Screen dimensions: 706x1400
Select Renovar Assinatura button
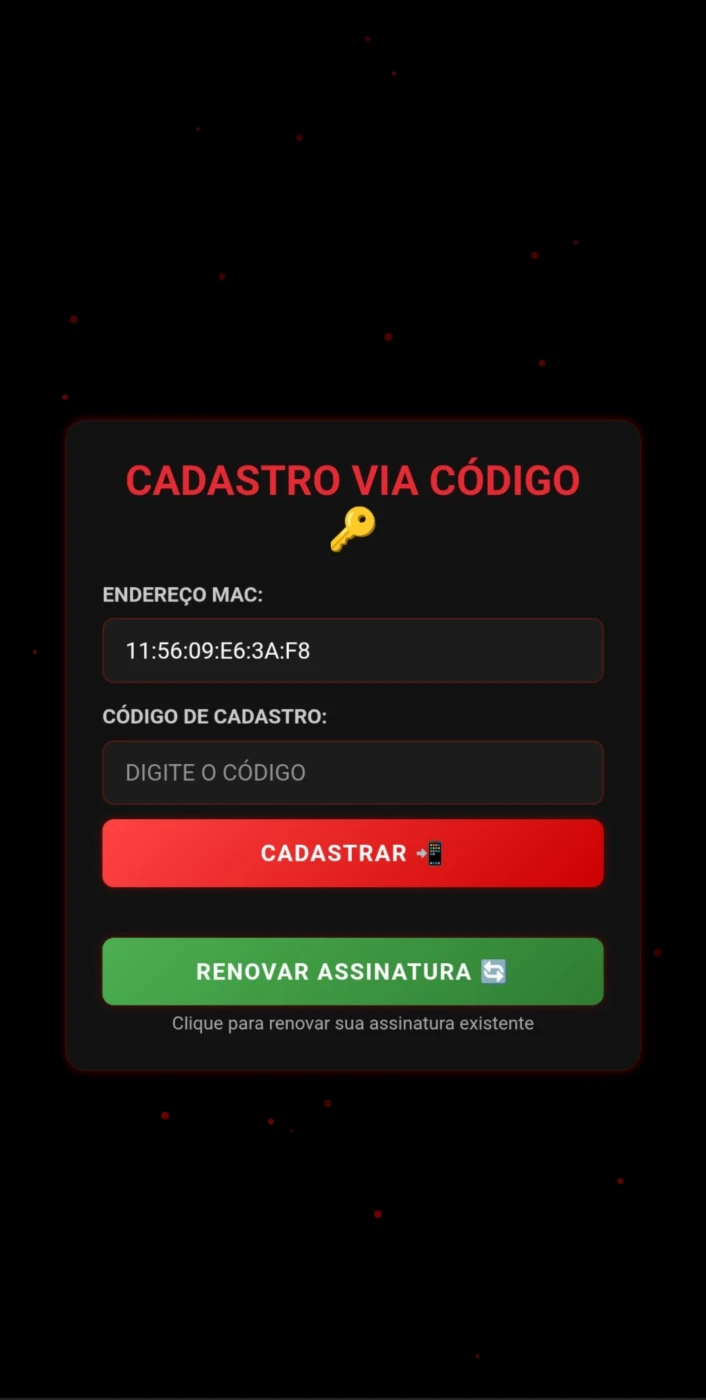(x=353, y=971)
